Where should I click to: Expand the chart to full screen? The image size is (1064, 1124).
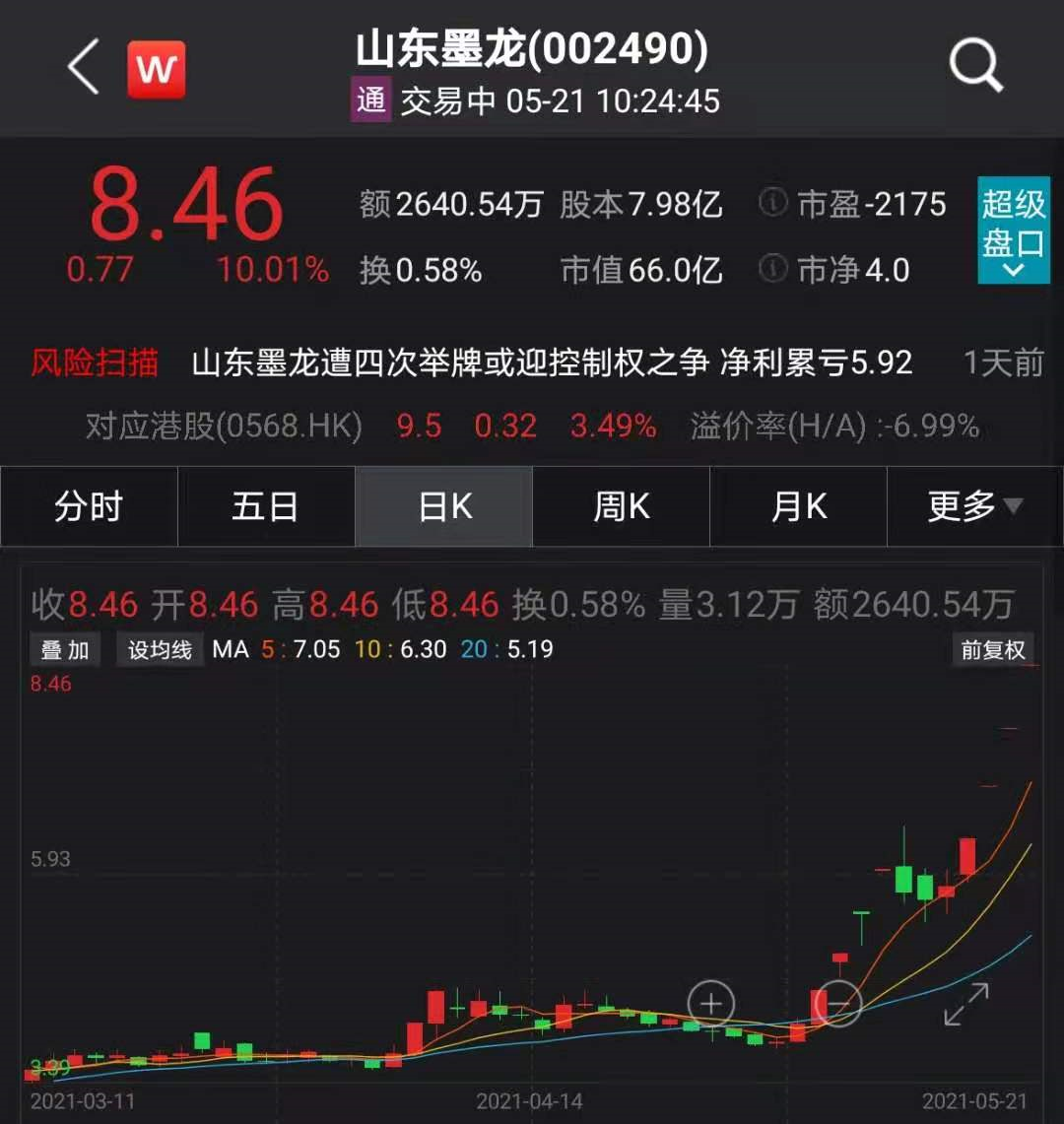pyautogui.click(x=965, y=1005)
